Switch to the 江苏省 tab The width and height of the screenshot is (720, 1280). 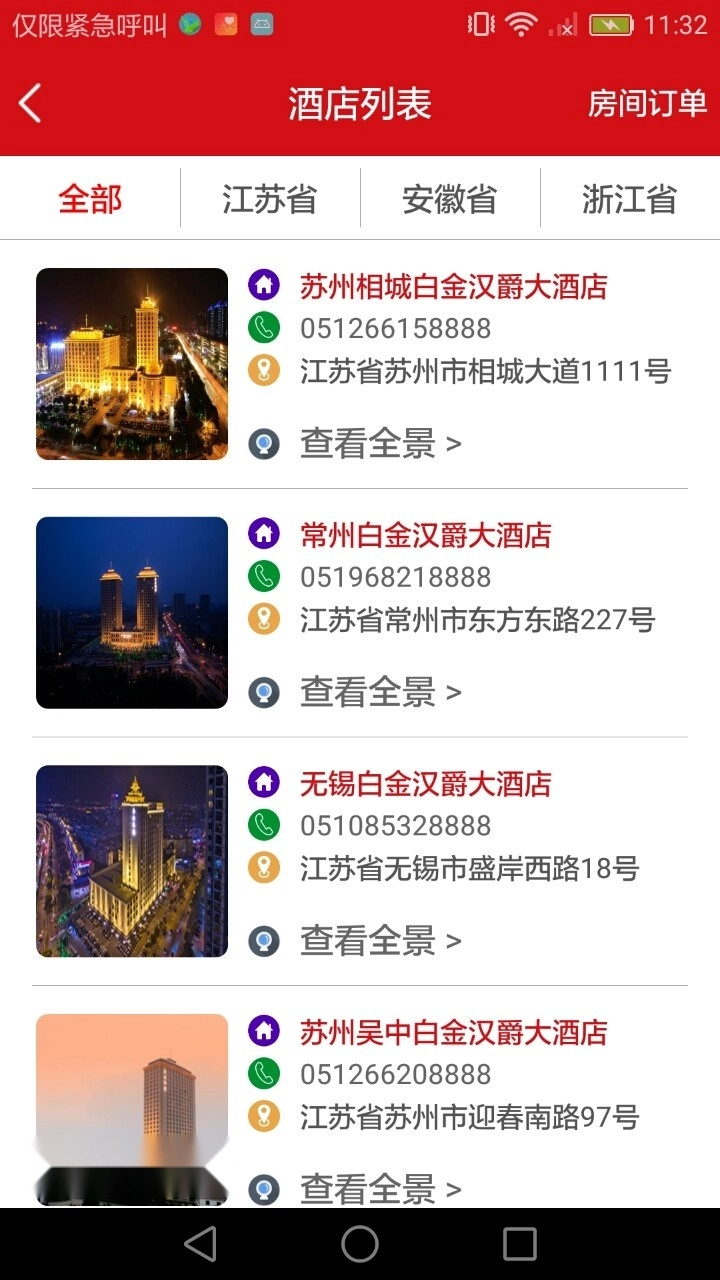pyautogui.click(x=270, y=197)
